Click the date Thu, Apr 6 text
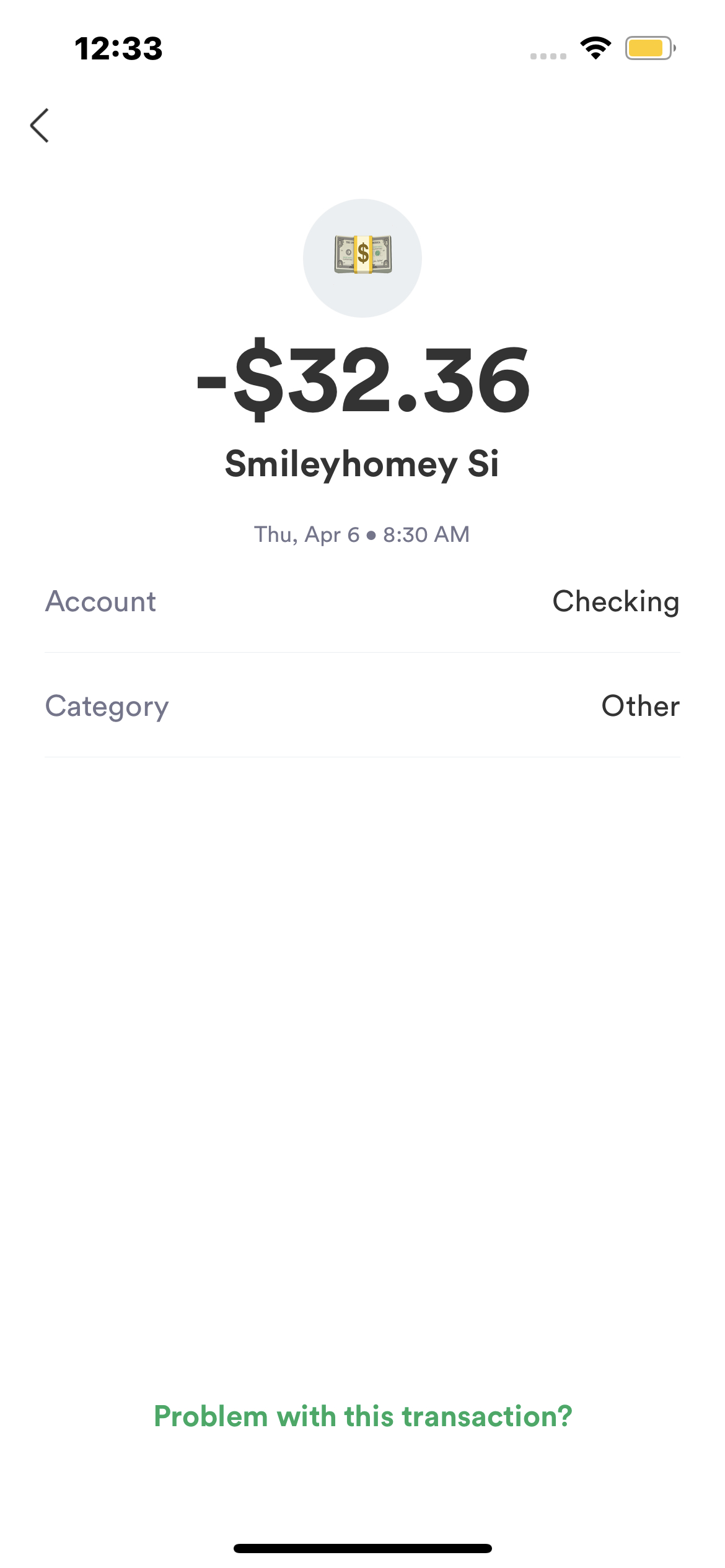The image size is (725, 1568). (362, 534)
